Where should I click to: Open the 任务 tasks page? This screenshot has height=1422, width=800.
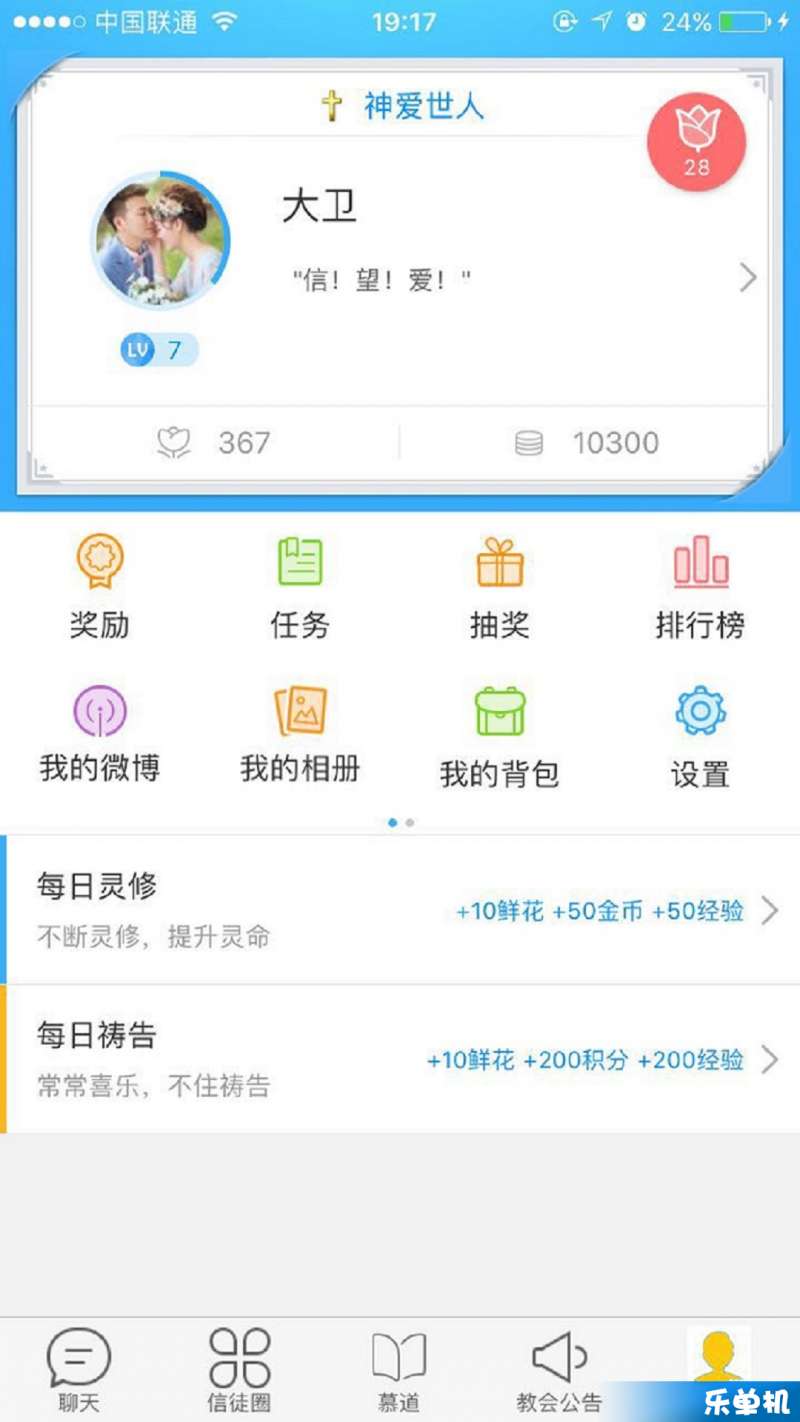click(x=300, y=587)
